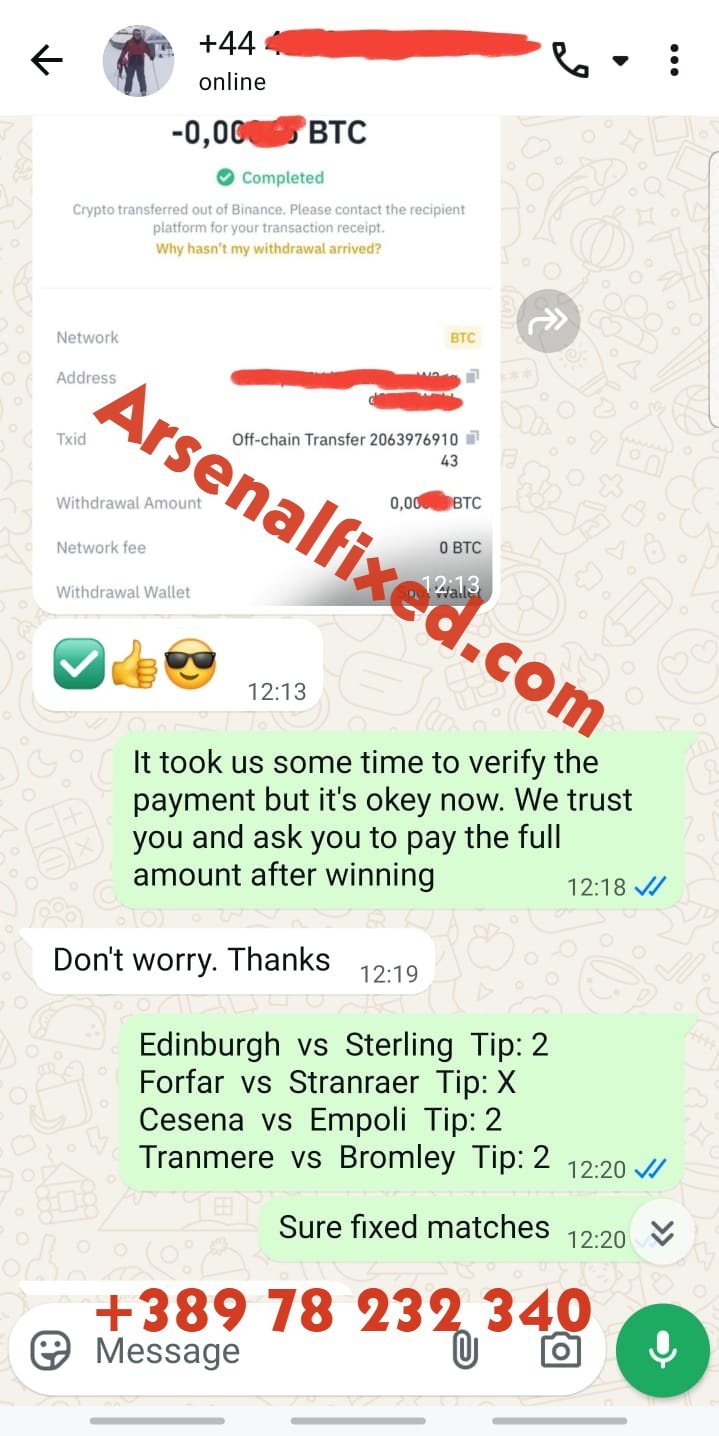
Task: Forward the Binance withdrawal screenshot
Action: [548, 321]
